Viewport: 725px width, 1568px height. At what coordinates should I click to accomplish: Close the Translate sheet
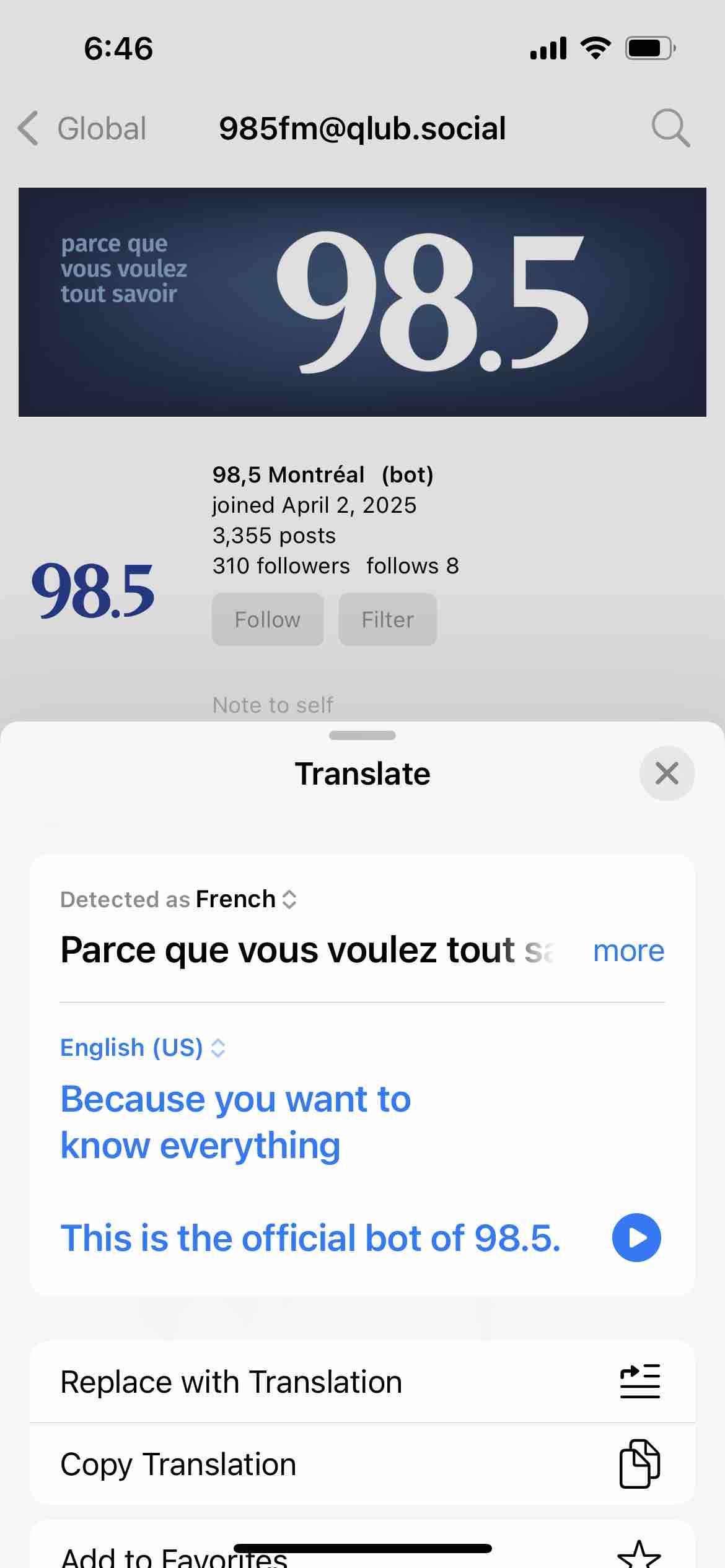pyautogui.click(x=666, y=773)
